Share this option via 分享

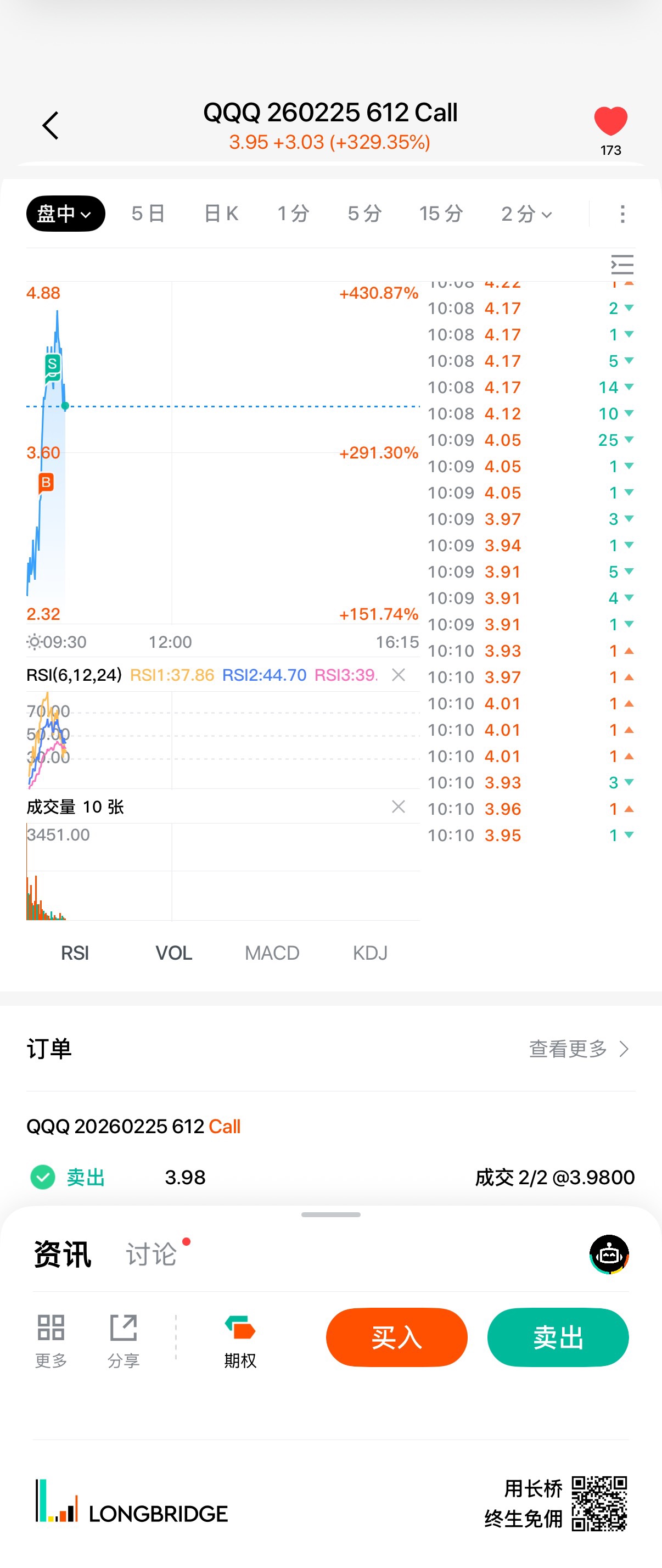124,1337
